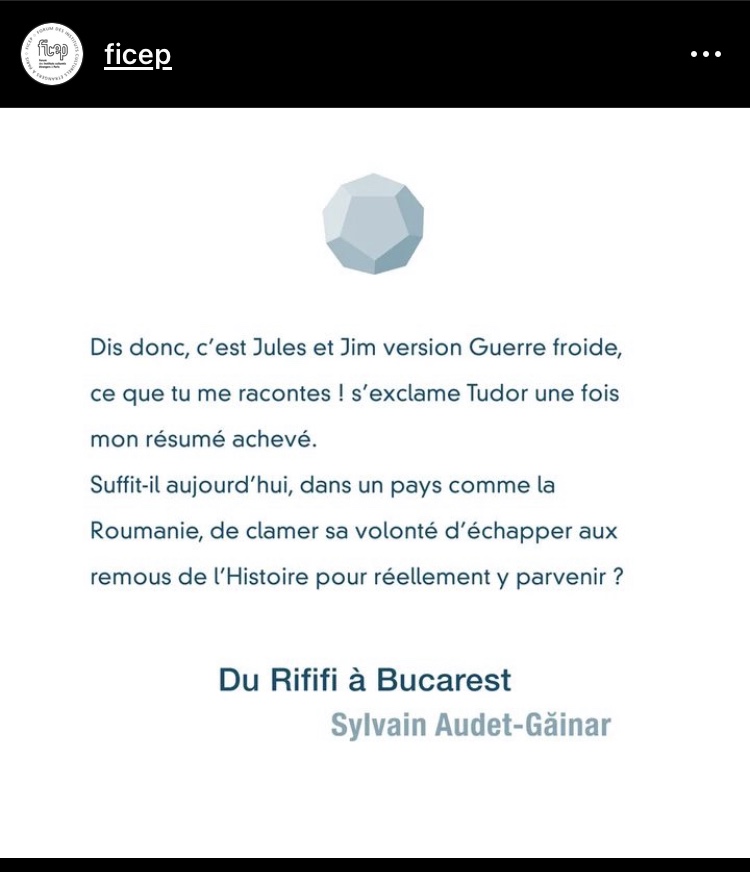Screen dimensions: 750x872
Task: Open the Du Rififi à Bucarest post image
Action: coord(375,480)
